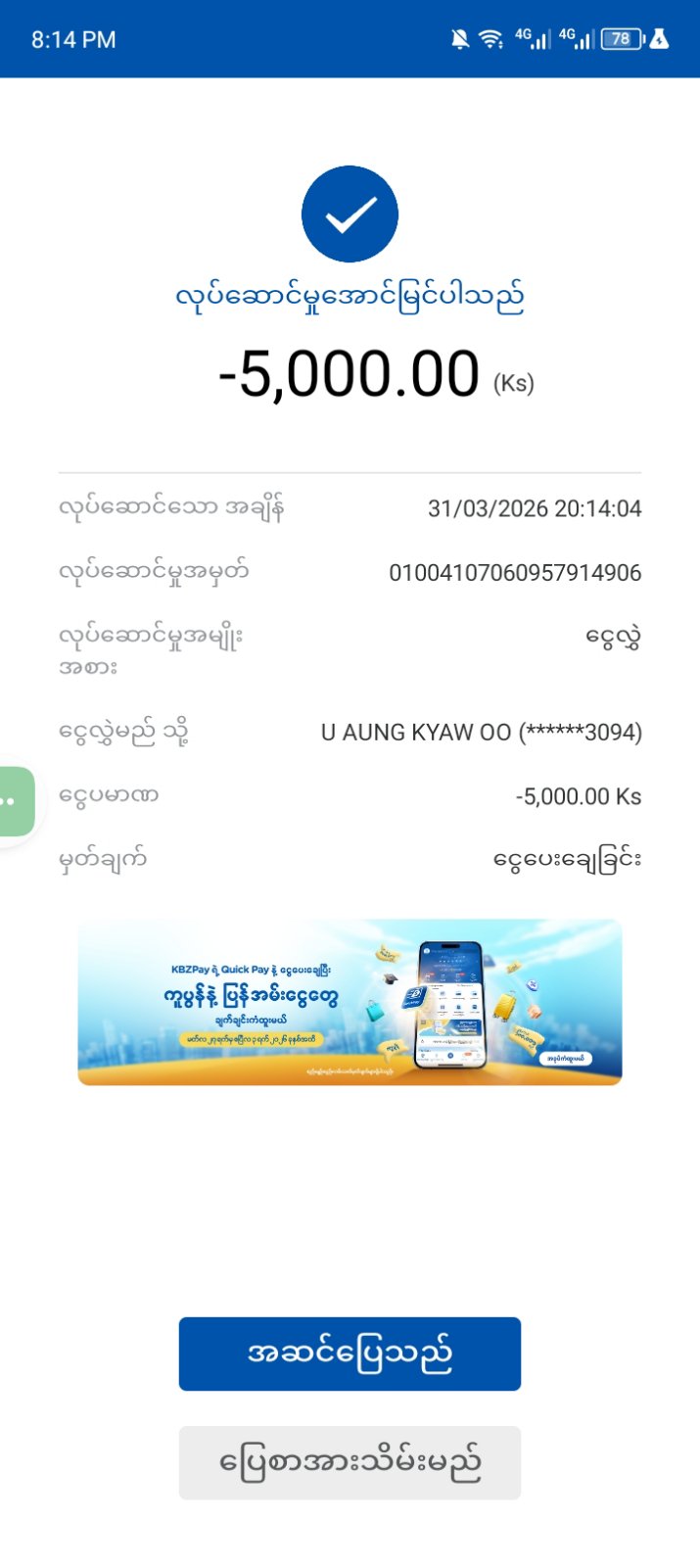Tap the အဆင်ပြေသည် confirm button

[350, 1354]
